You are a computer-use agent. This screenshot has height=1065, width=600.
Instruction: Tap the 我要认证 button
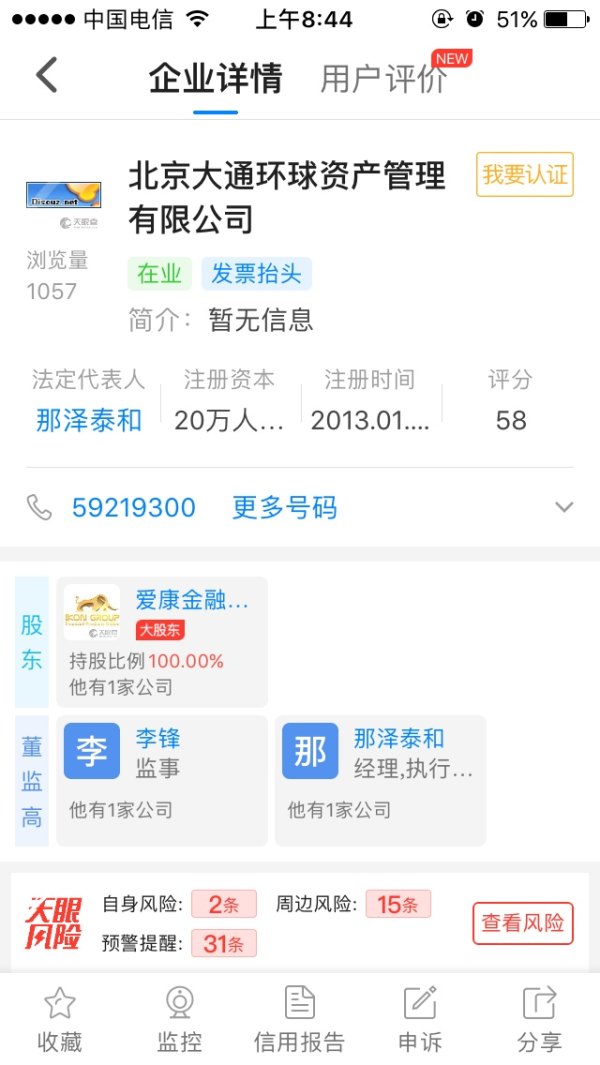524,175
